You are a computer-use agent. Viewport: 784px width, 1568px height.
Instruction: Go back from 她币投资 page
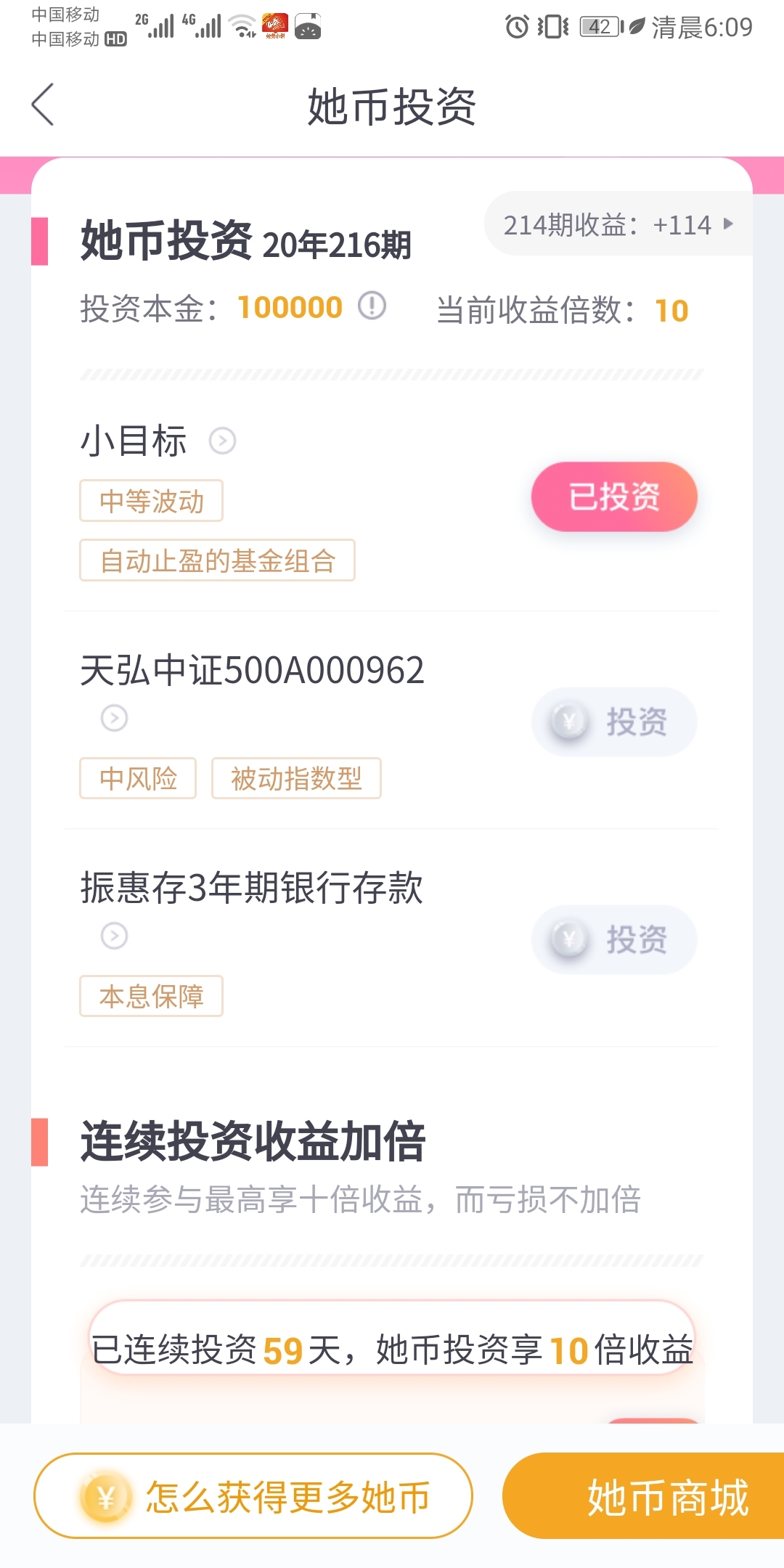coord(43,105)
